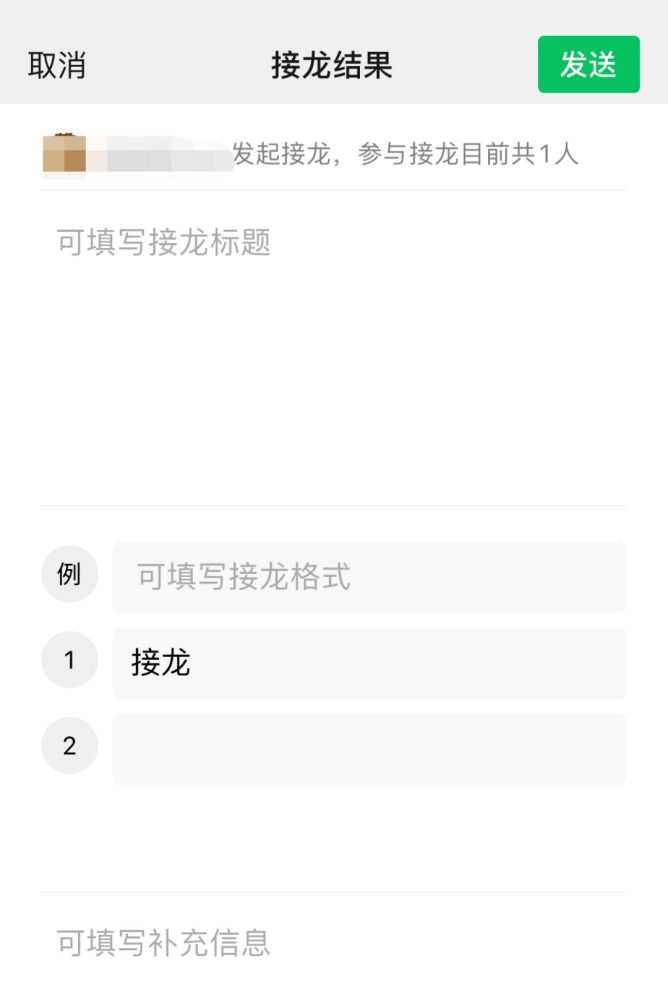Cancel the 接龙 editing screen
This screenshot has height=1000, width=668.
click(57, 66)
